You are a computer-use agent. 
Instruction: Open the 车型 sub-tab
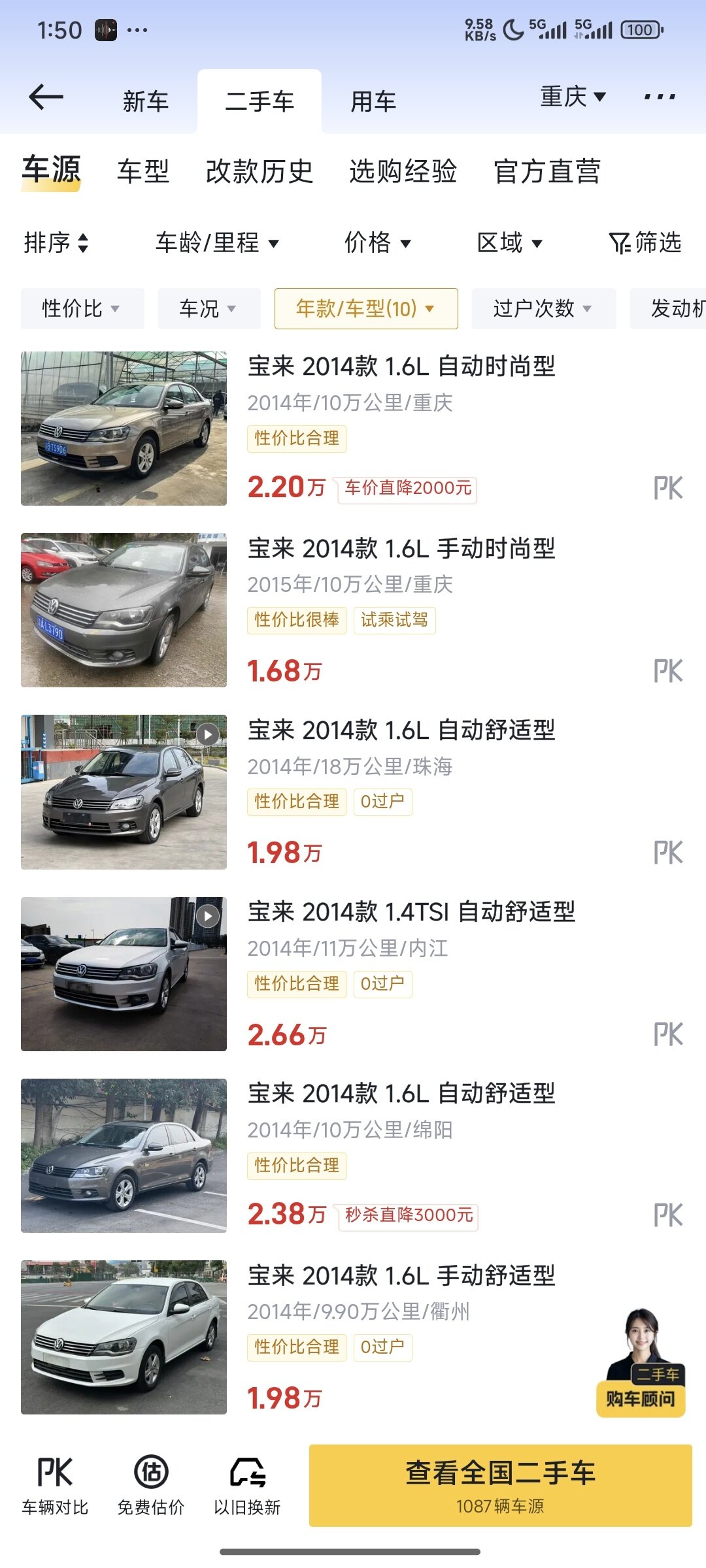pyautogui.click(x=143, y=172)
